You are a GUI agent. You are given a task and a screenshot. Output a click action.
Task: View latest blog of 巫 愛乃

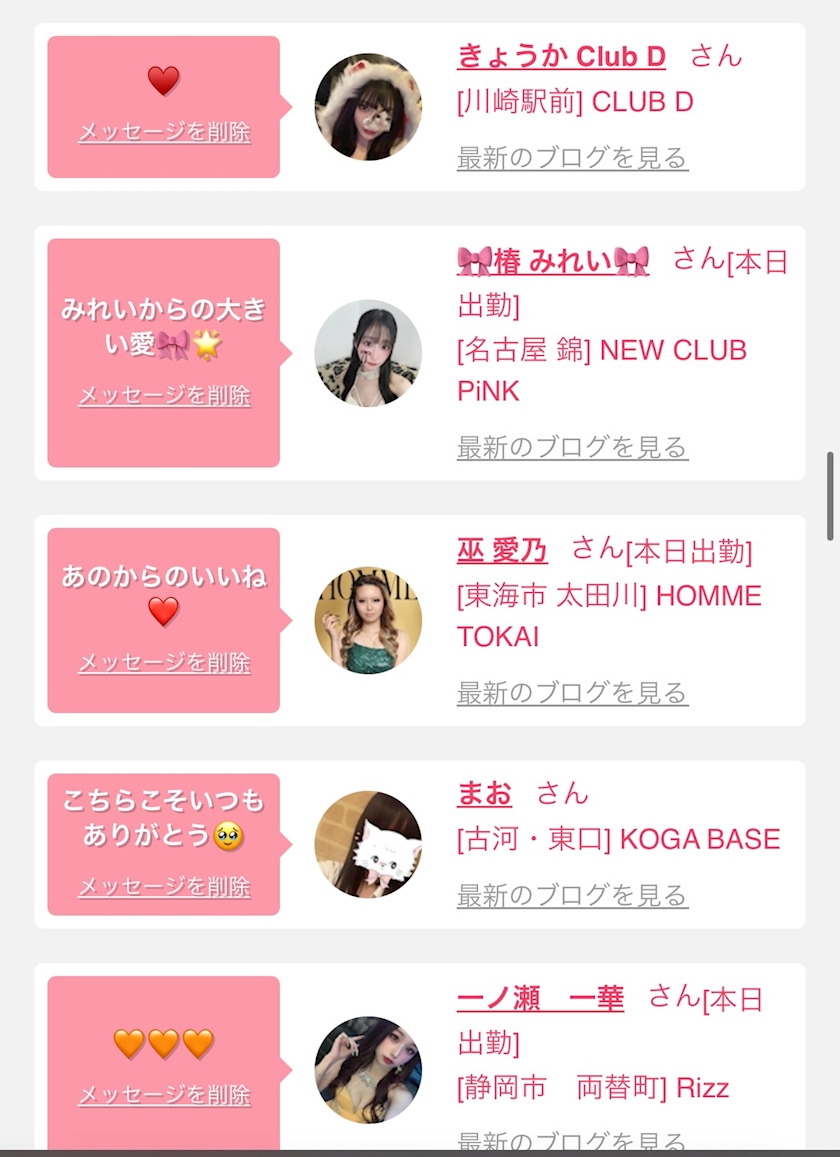pyautogui.click(x=572, y=693)
